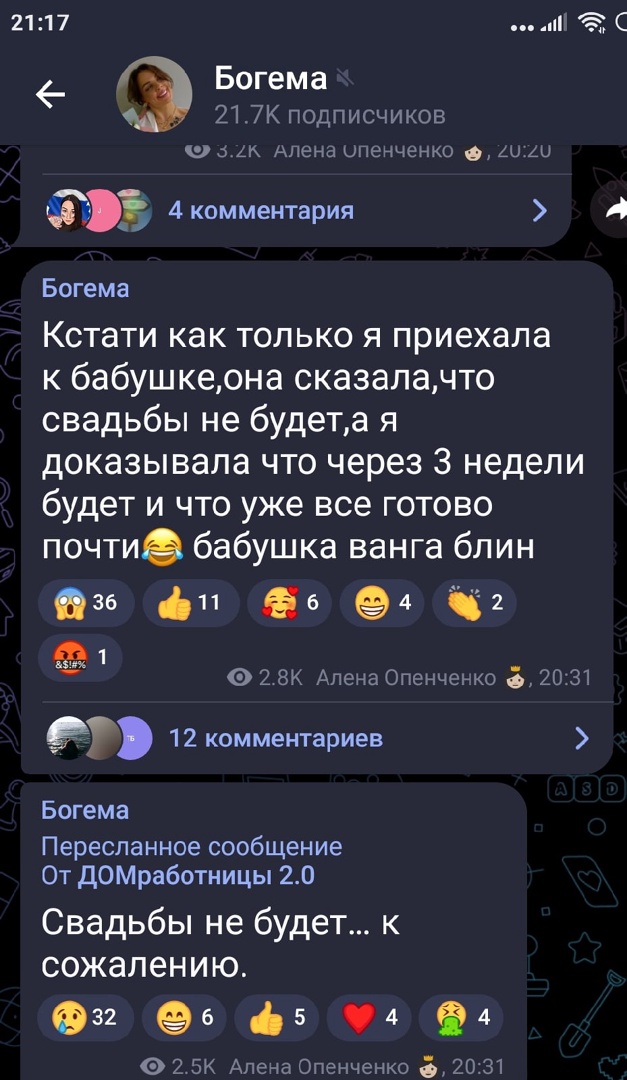This screenshot has width=627, height=1080.
Task: React with the grinning face showing 4
Action: pyautogui.click(x=382, y=603)
